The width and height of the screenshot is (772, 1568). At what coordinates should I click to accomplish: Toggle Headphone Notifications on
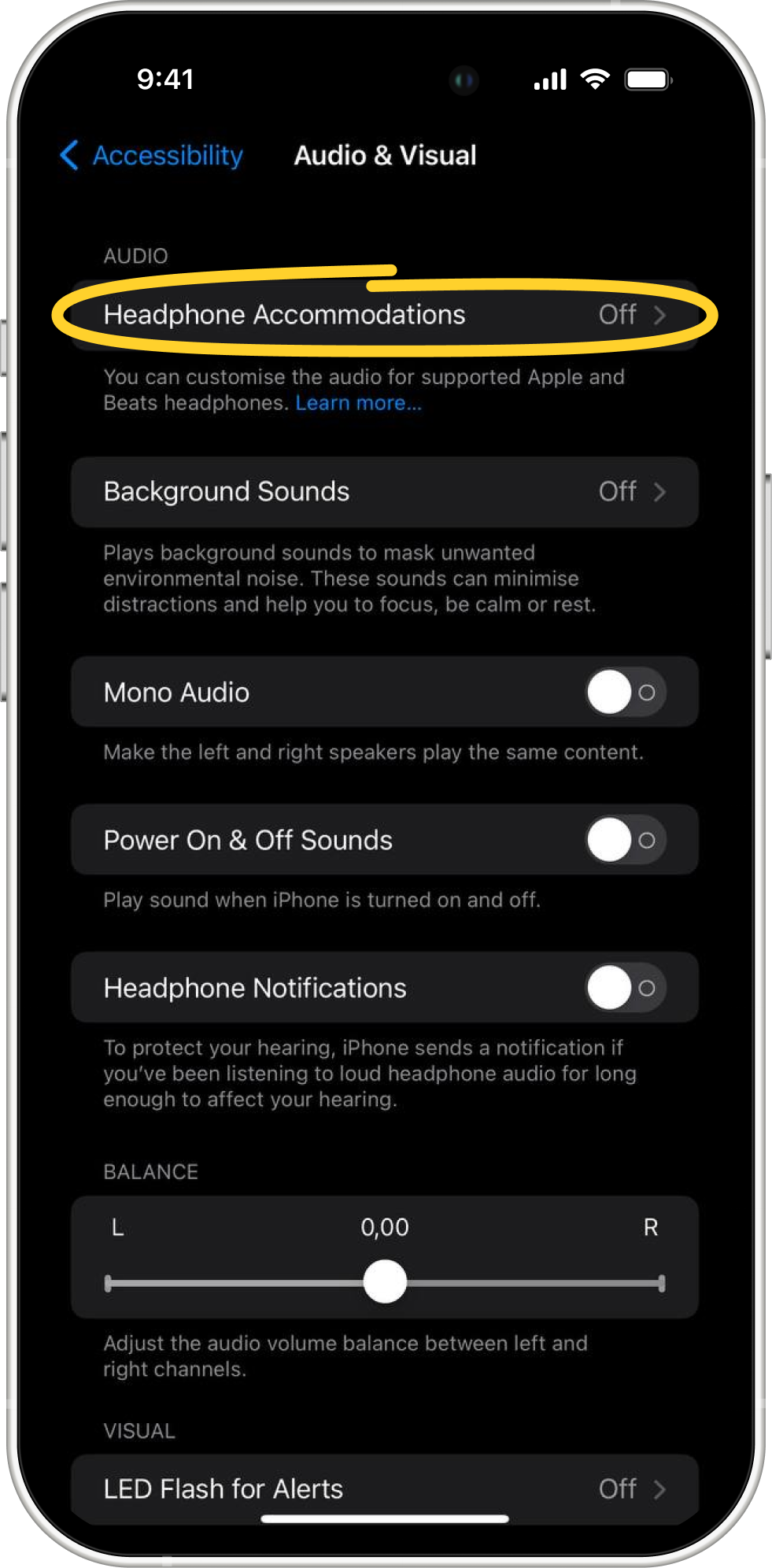point(625,988)
